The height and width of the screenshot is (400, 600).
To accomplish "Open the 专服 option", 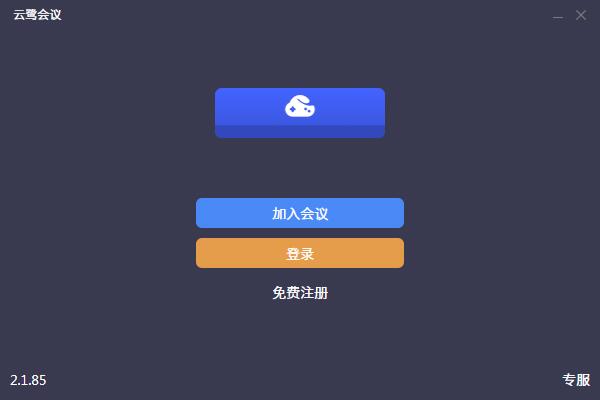I will click(576, 380).
